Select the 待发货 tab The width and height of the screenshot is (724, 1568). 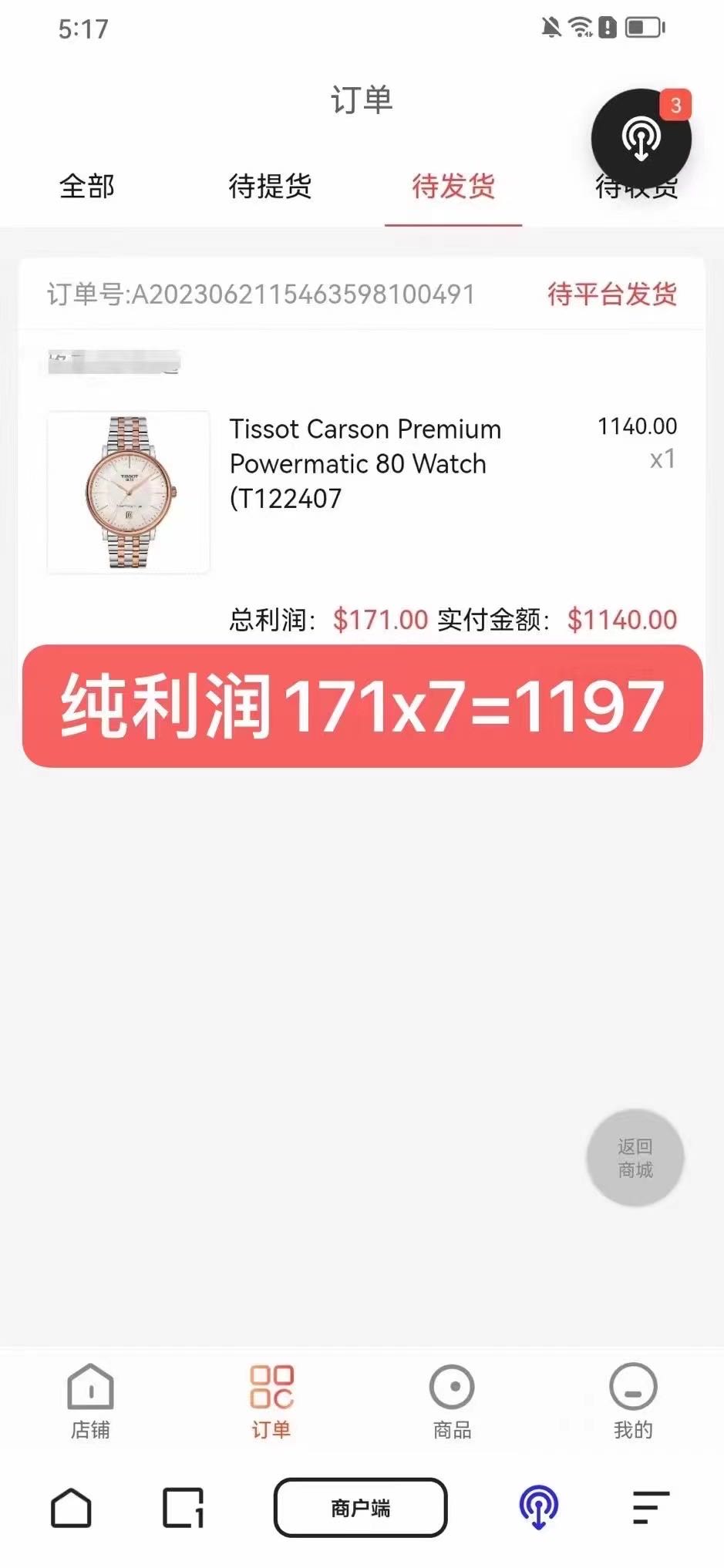tap(453, 187)
